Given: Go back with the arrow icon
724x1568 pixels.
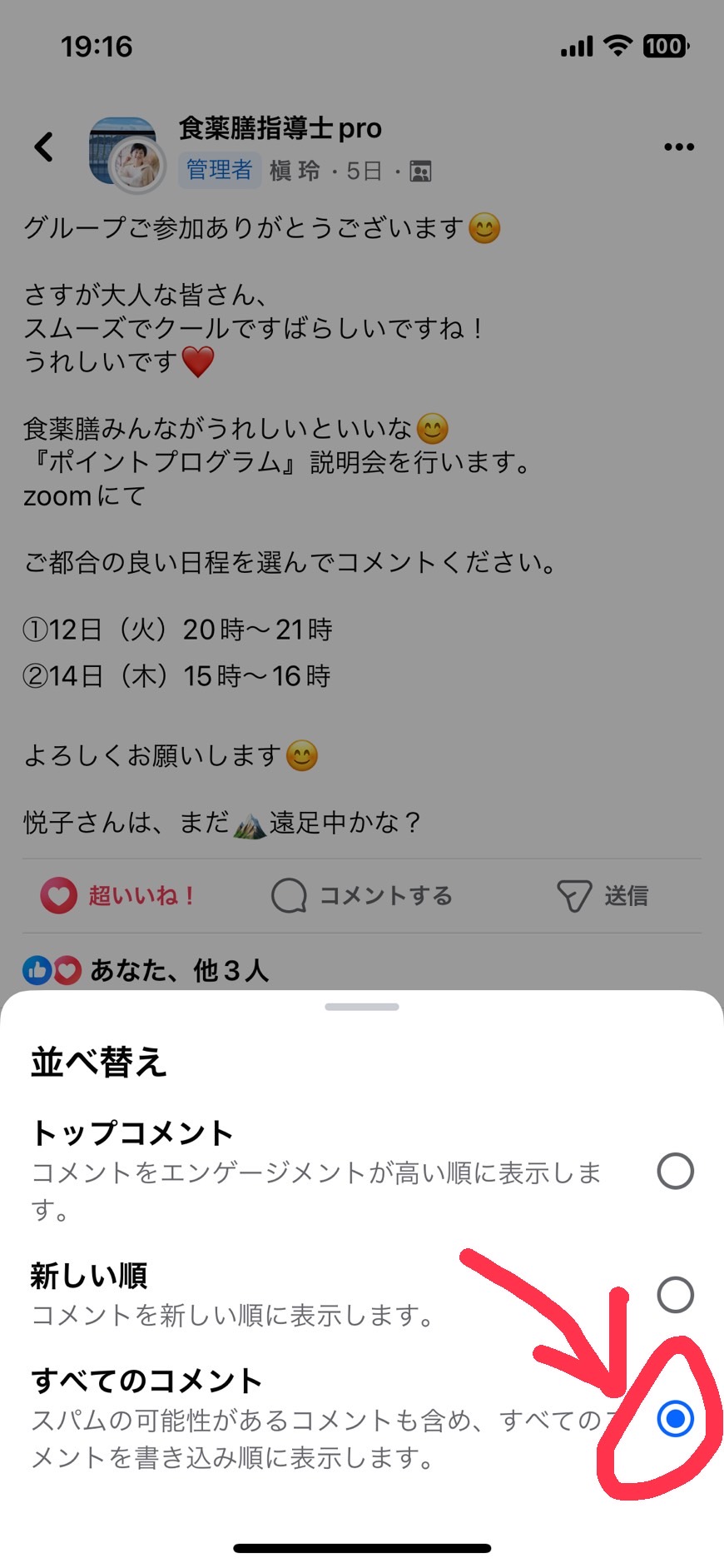Looking at the screenshot, I should 44,147.
